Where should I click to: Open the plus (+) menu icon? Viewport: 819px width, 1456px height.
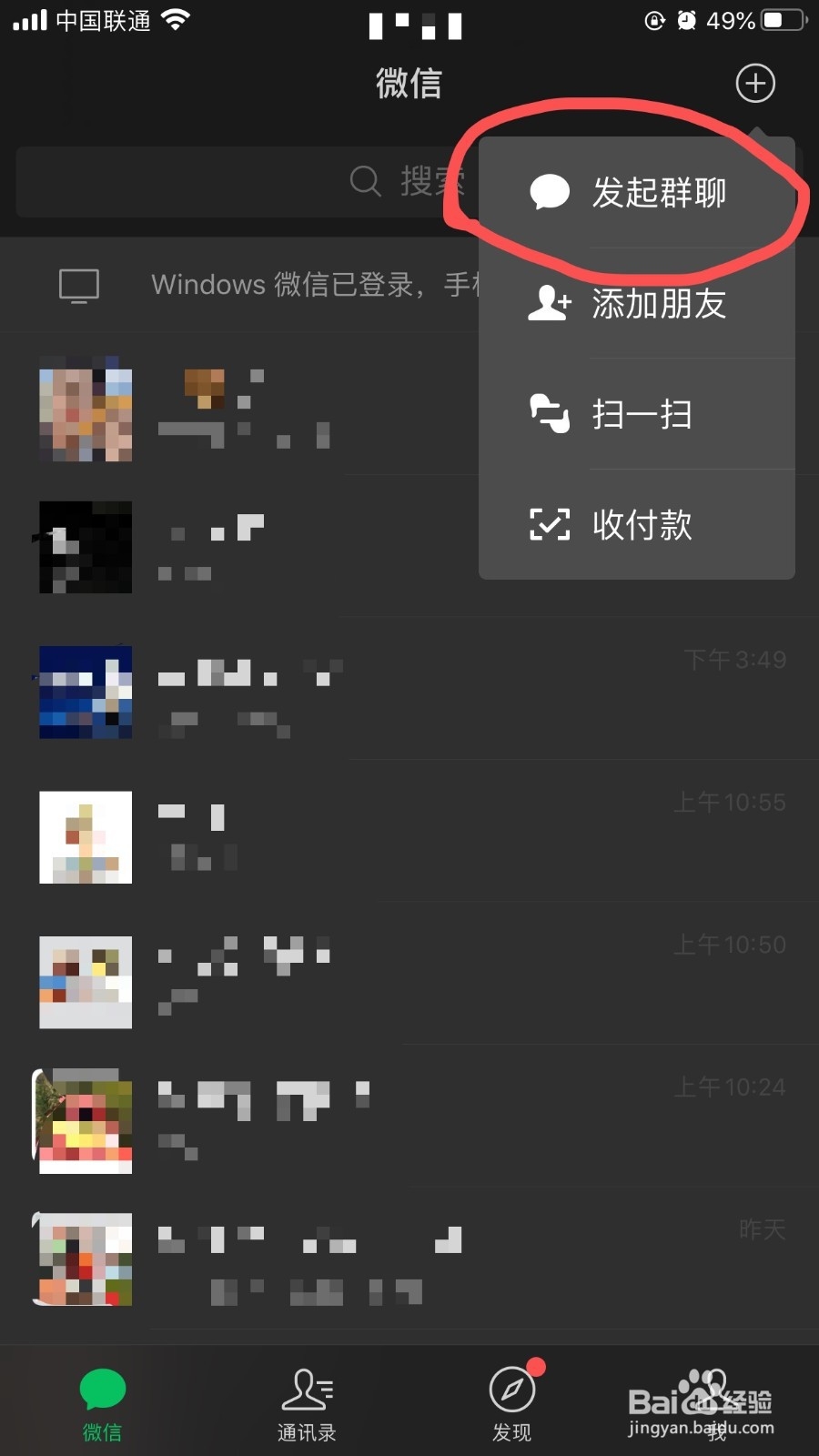(753, 83)
